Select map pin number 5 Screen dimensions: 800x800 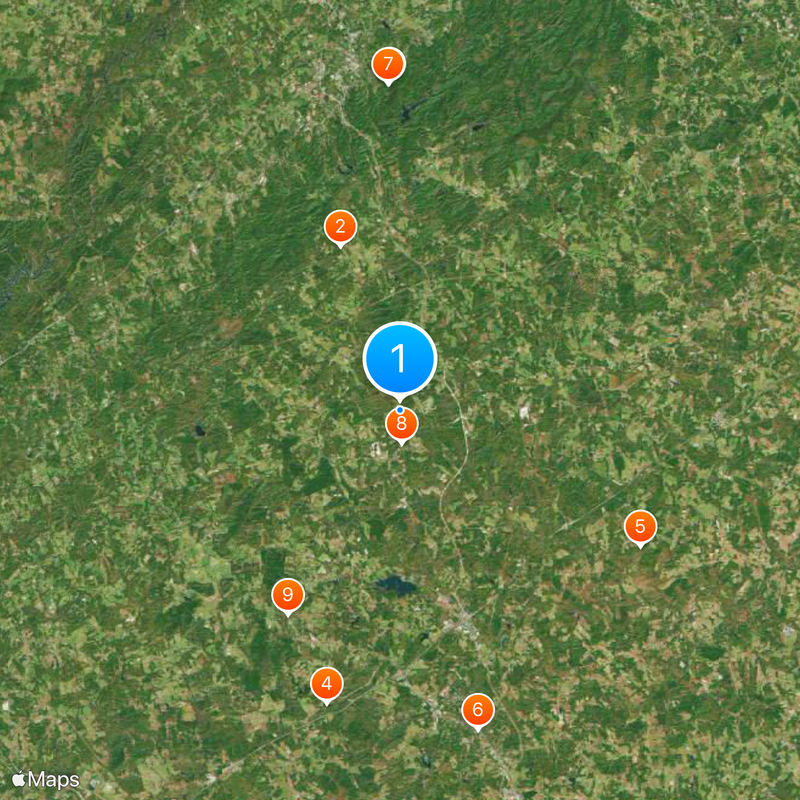click(x=640, y=526)
